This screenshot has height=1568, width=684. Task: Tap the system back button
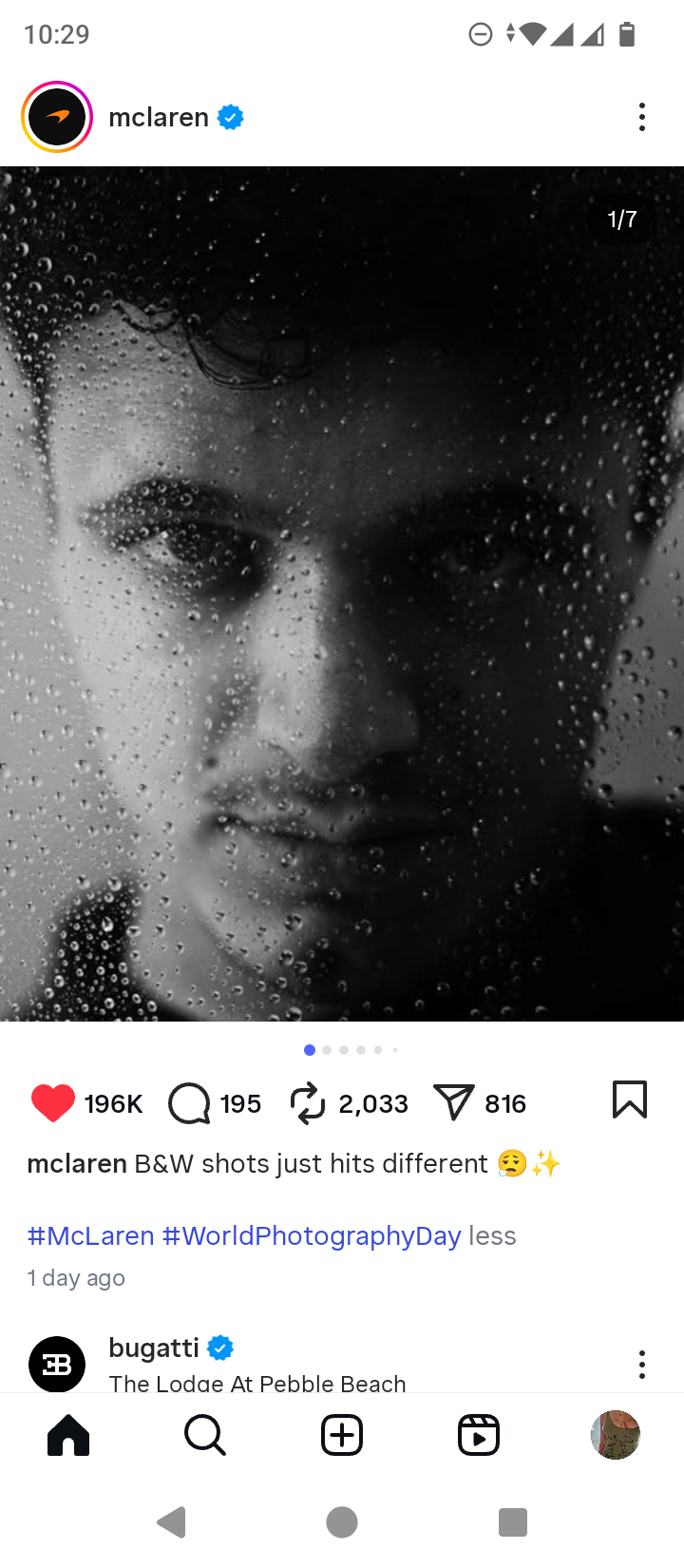pos(172,1522)
